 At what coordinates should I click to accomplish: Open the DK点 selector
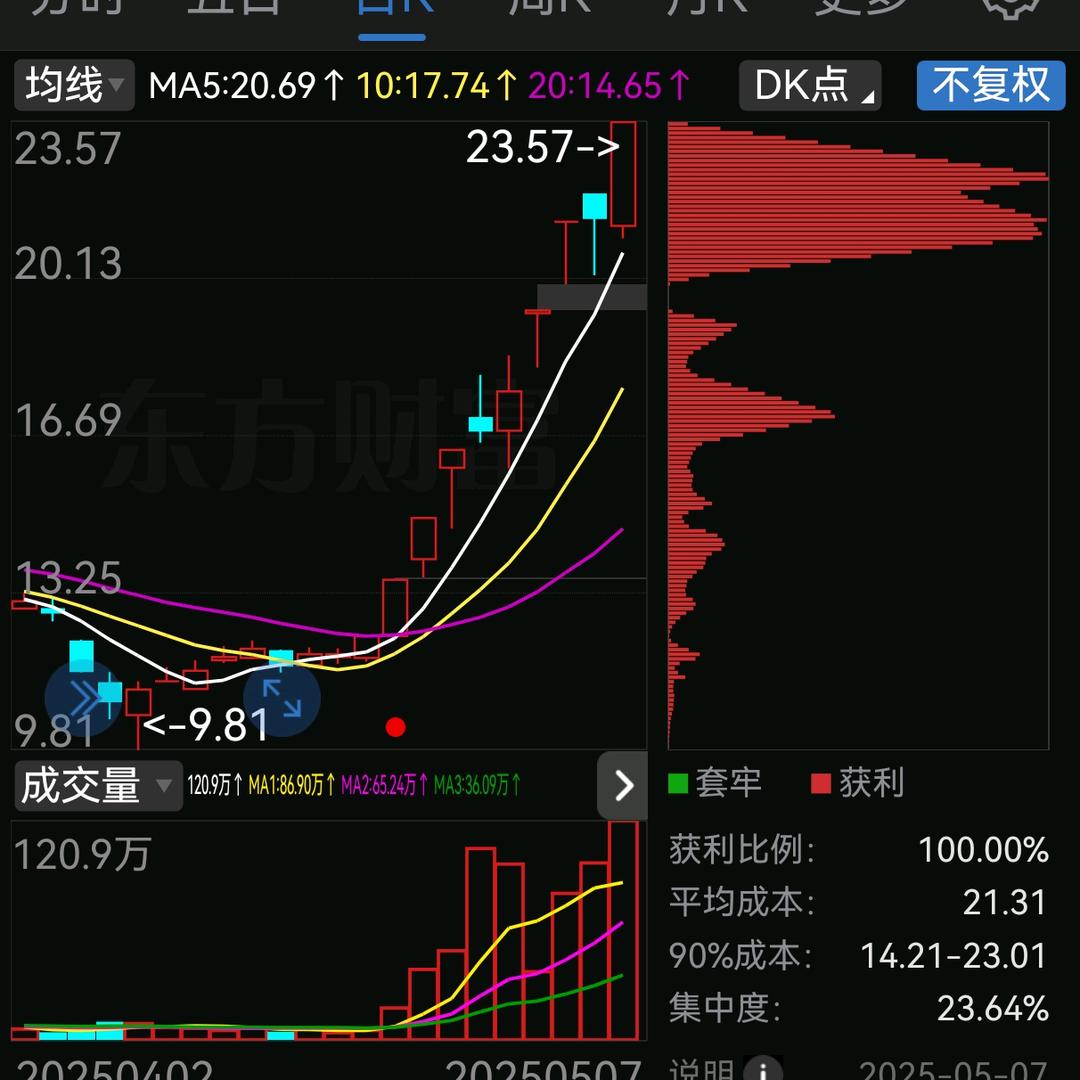click(810, 86)
